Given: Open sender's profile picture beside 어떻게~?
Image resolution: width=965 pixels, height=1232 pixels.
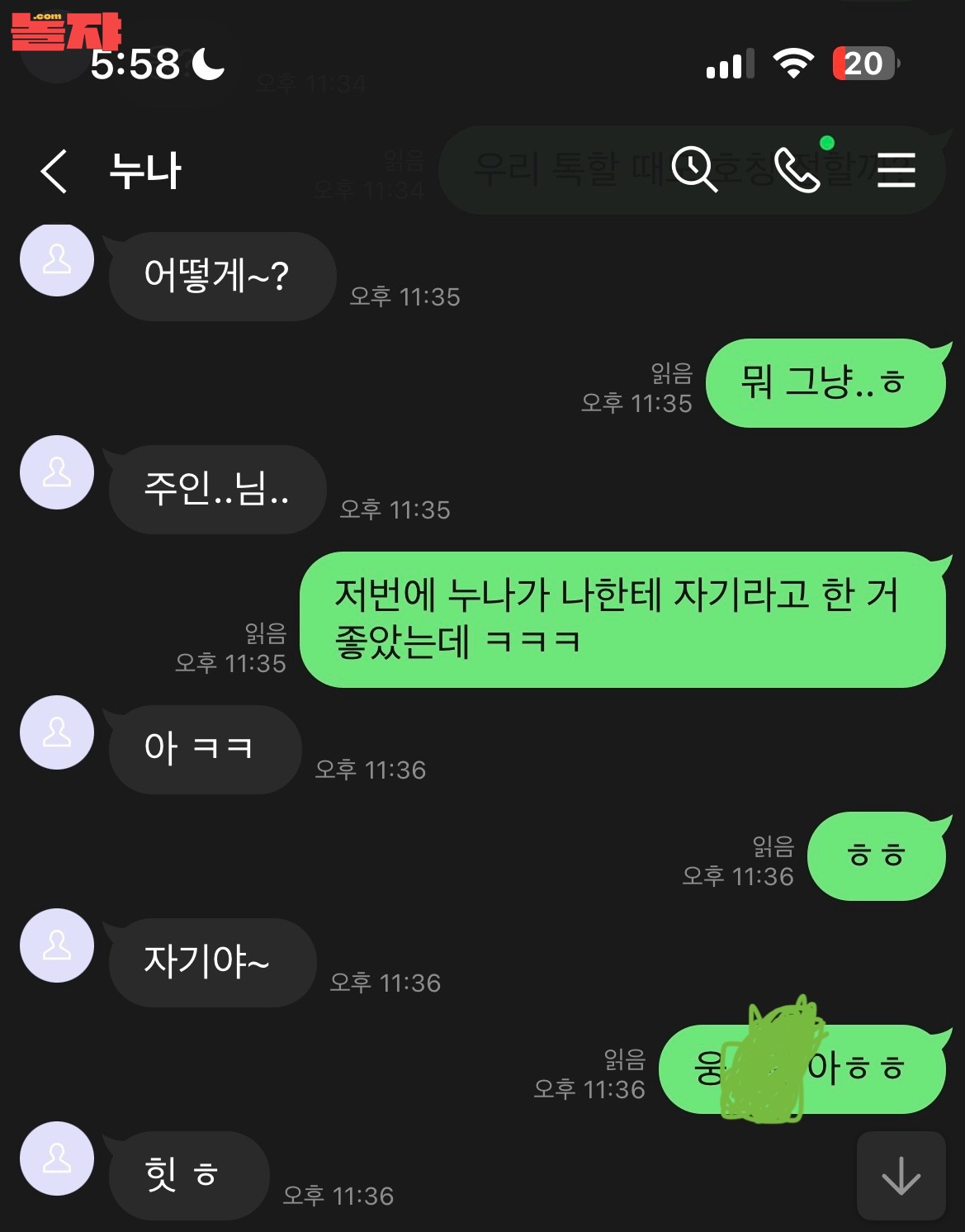Looking at the screenshot, I should pyautogui.click(x=57, y=259).
